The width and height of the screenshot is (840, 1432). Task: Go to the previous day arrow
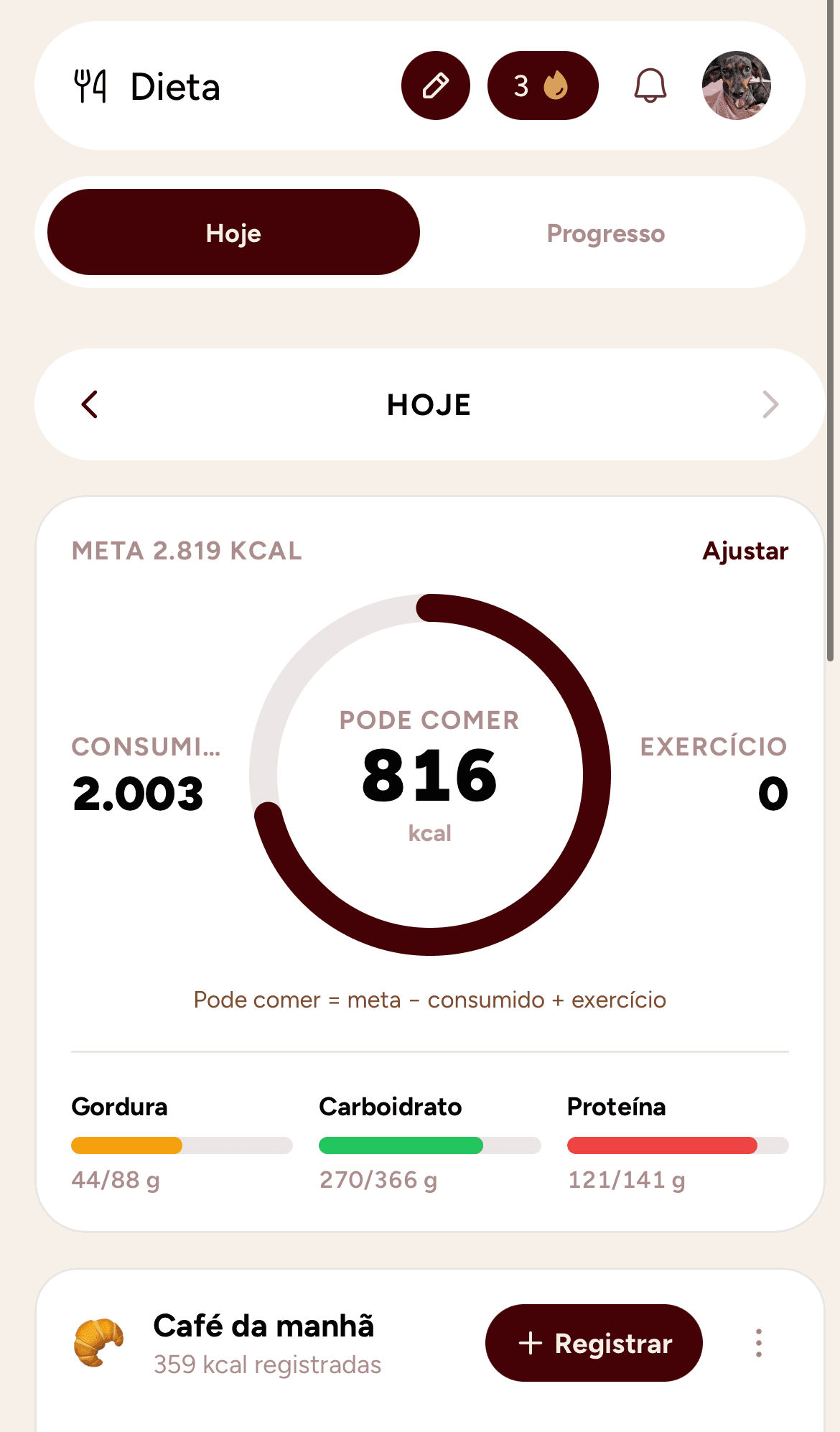point(90,404)
